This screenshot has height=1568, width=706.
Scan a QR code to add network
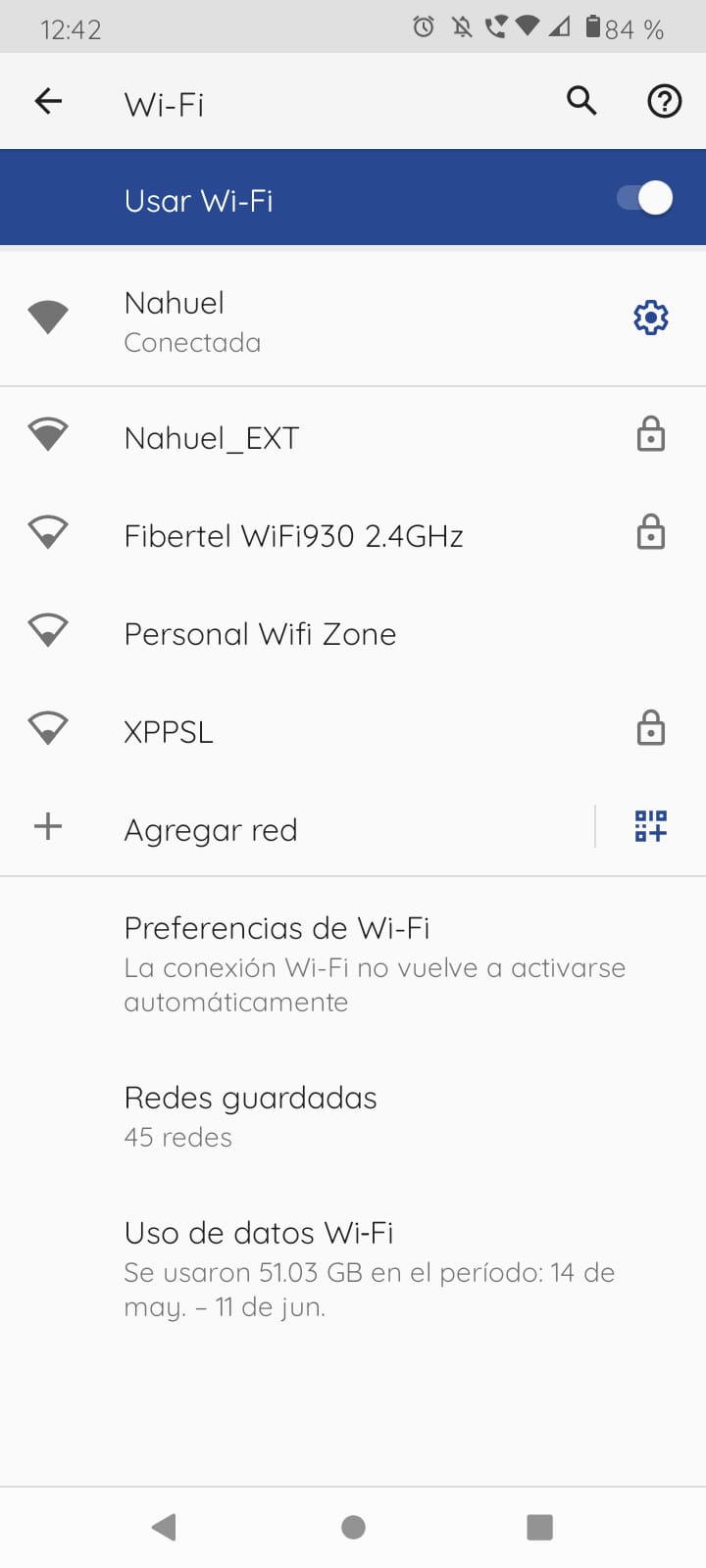(650, 827)
